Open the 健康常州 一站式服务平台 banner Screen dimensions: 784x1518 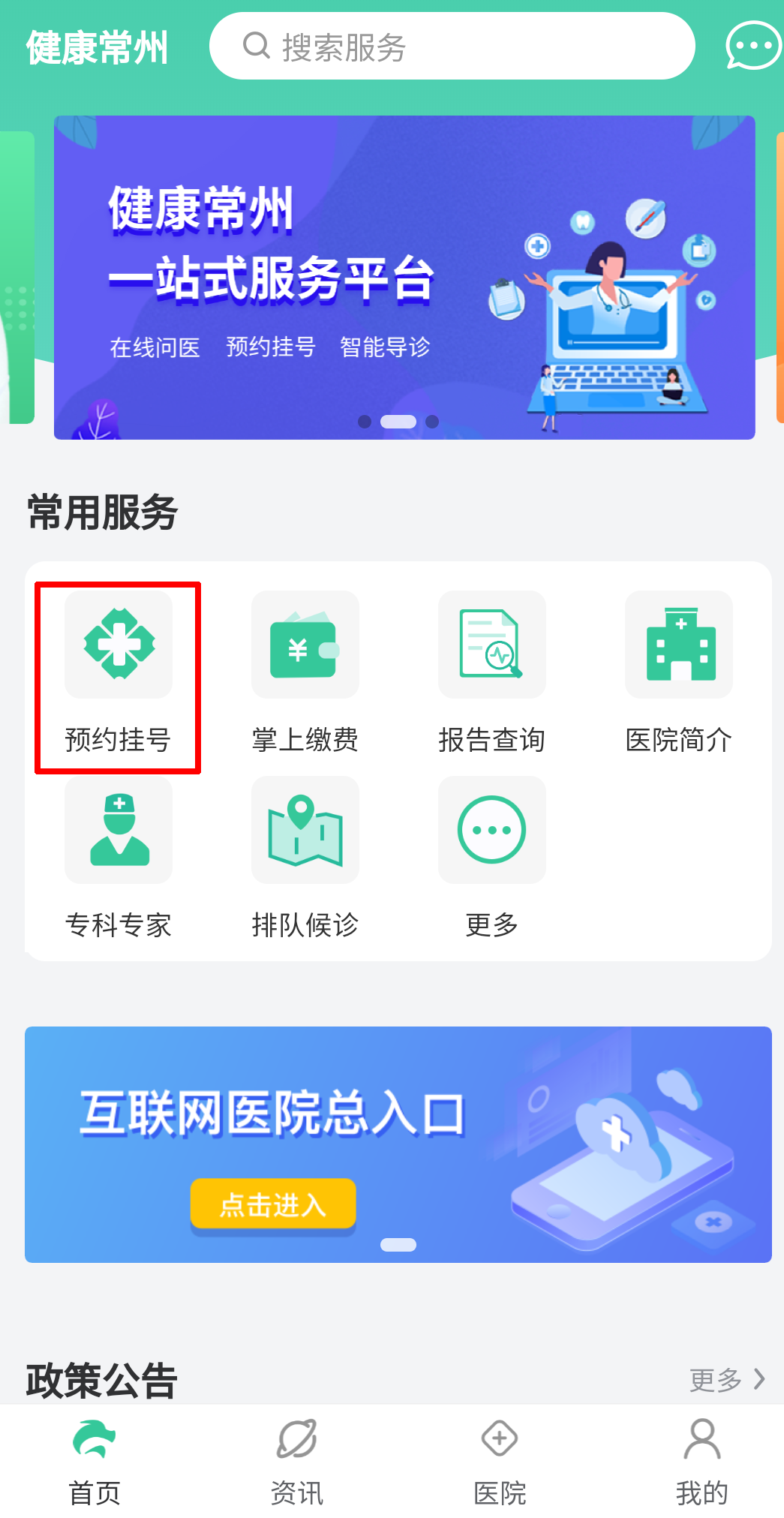click(404, 278)
